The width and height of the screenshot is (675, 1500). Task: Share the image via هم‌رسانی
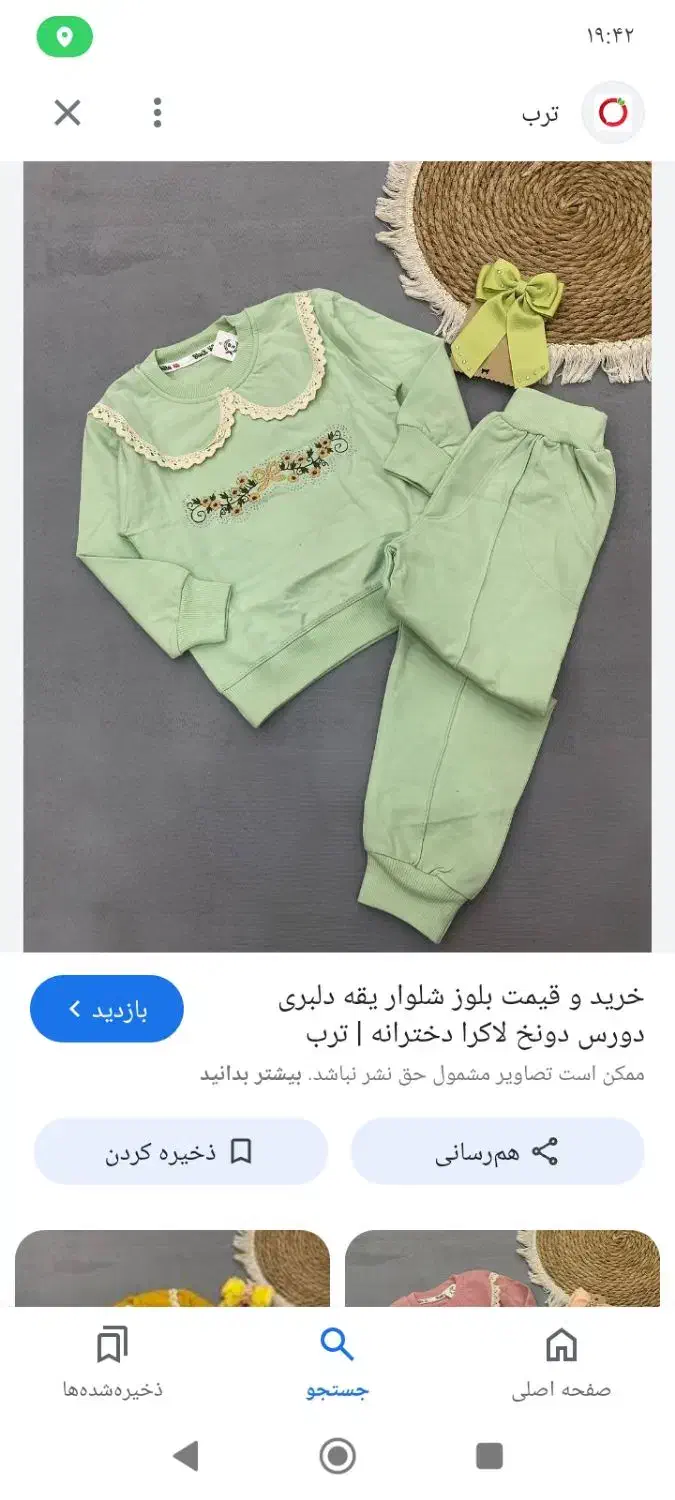497,1152
